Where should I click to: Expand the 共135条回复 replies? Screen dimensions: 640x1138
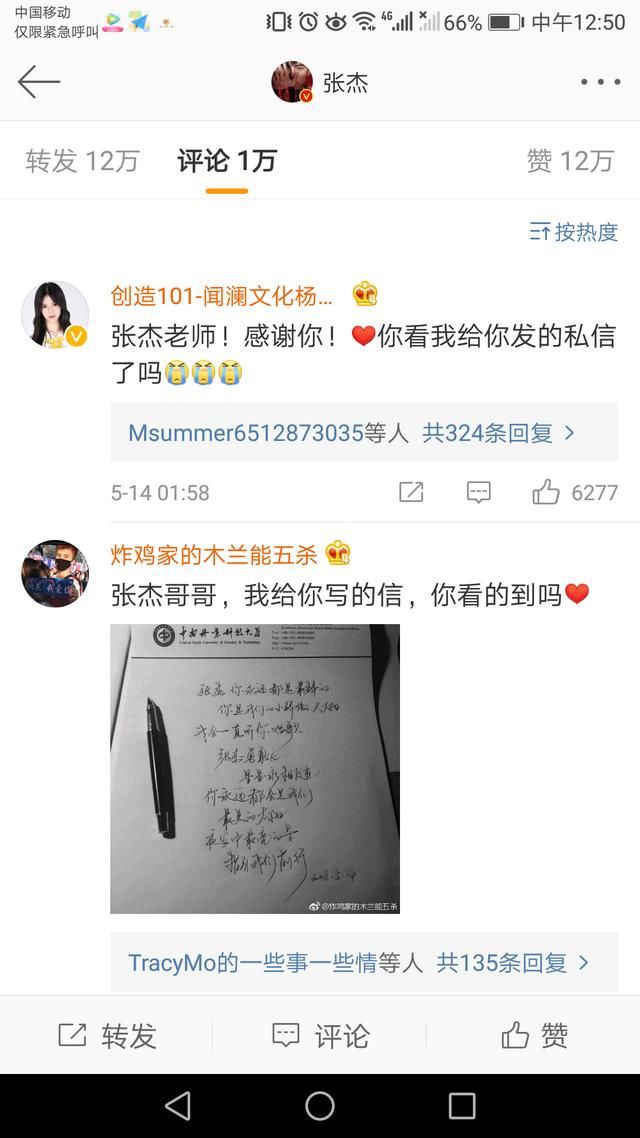(512, 963)
